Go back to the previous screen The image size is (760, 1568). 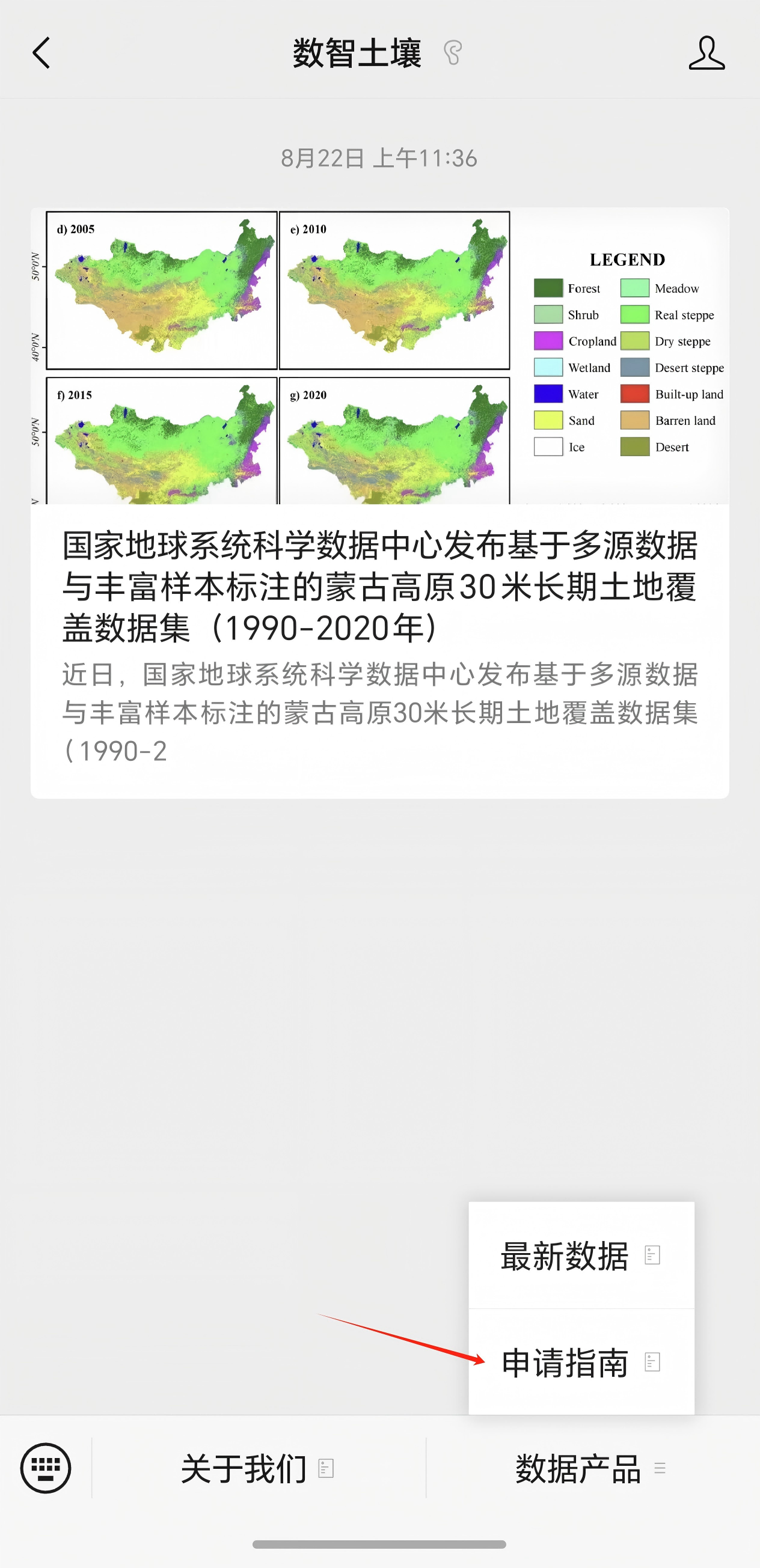(x=41, y=53)
